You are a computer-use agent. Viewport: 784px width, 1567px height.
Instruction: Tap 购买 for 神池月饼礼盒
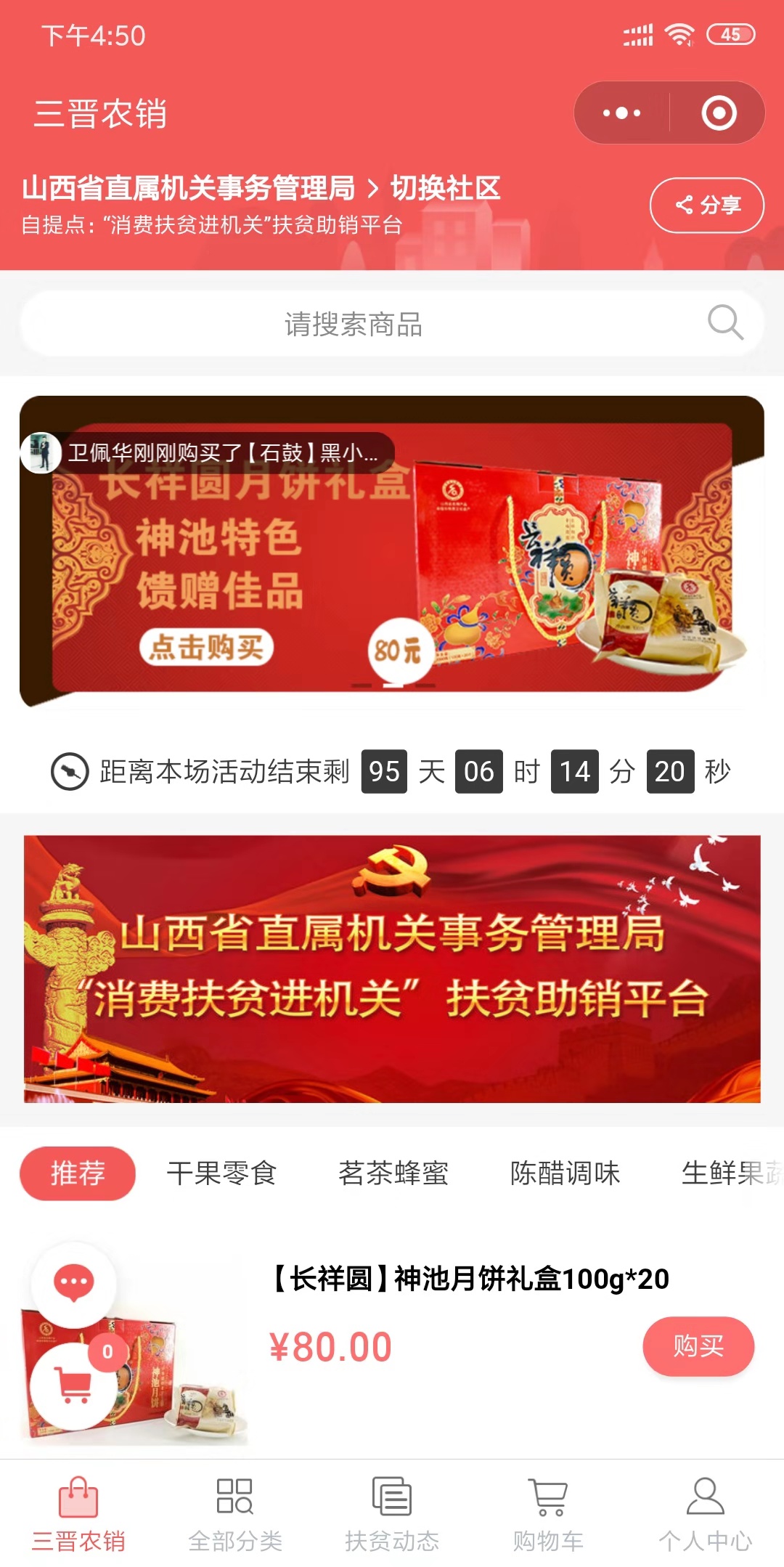pos(698,1346)
